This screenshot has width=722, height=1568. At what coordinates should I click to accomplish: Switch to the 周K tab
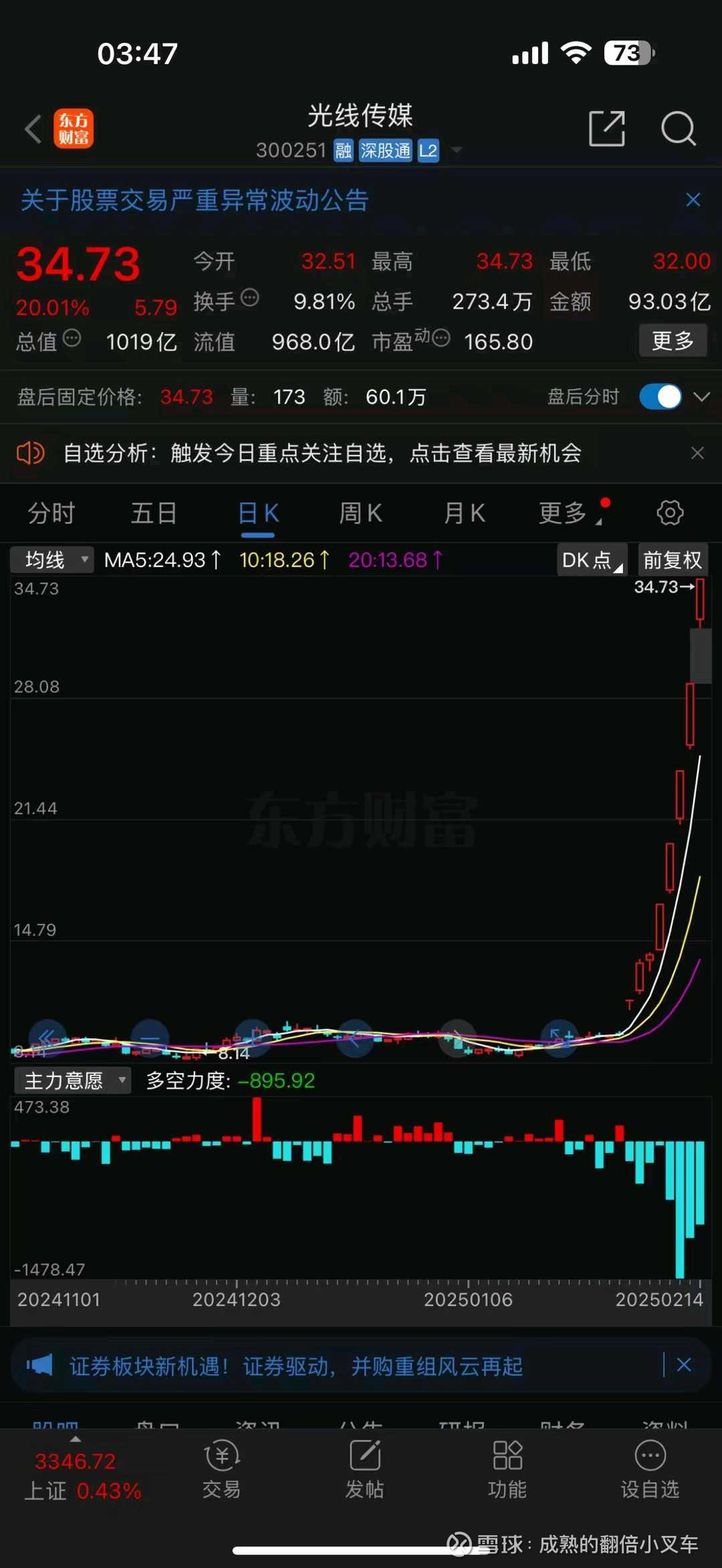click(359, 512)
